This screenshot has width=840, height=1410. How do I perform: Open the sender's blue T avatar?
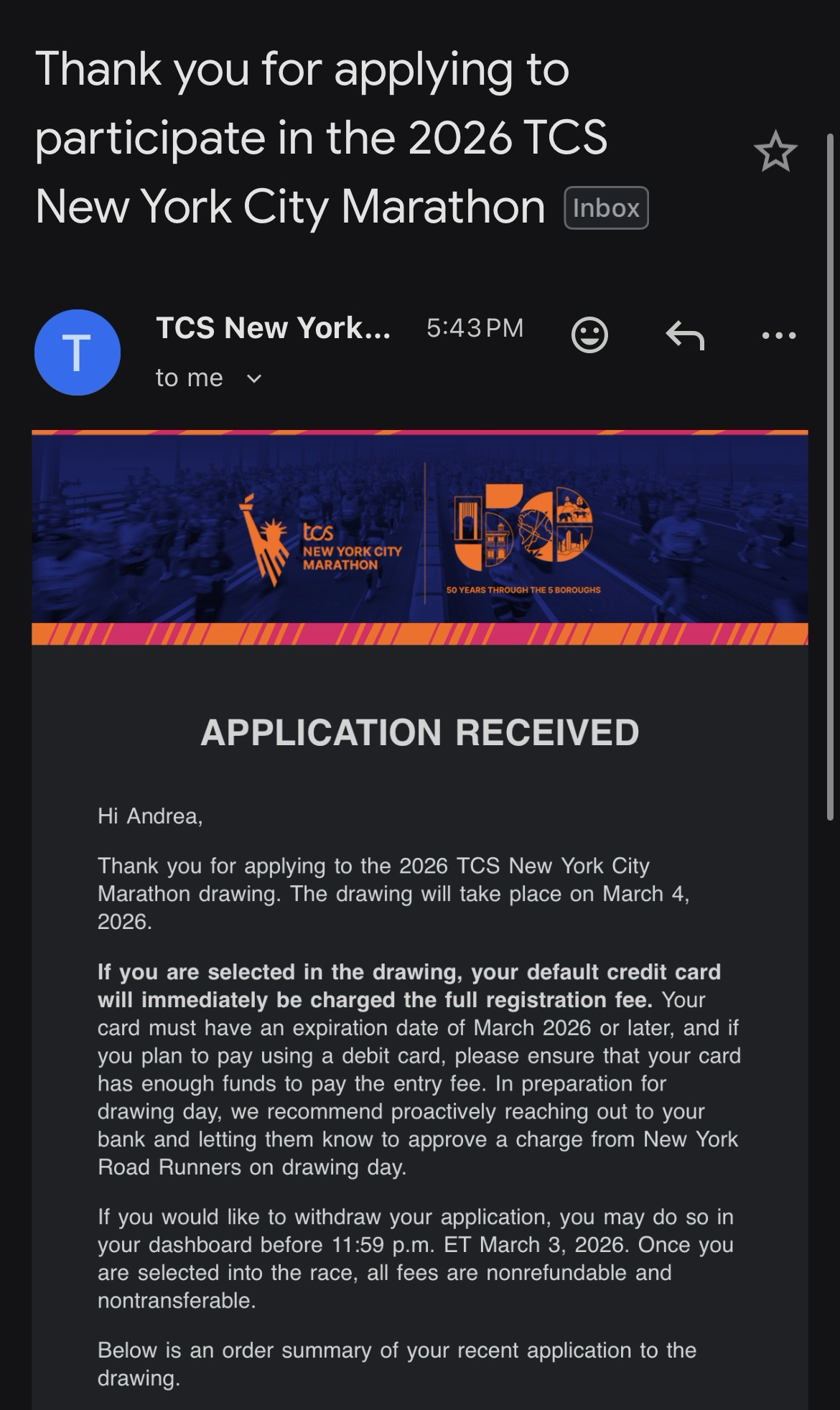(x=78, y=352)
